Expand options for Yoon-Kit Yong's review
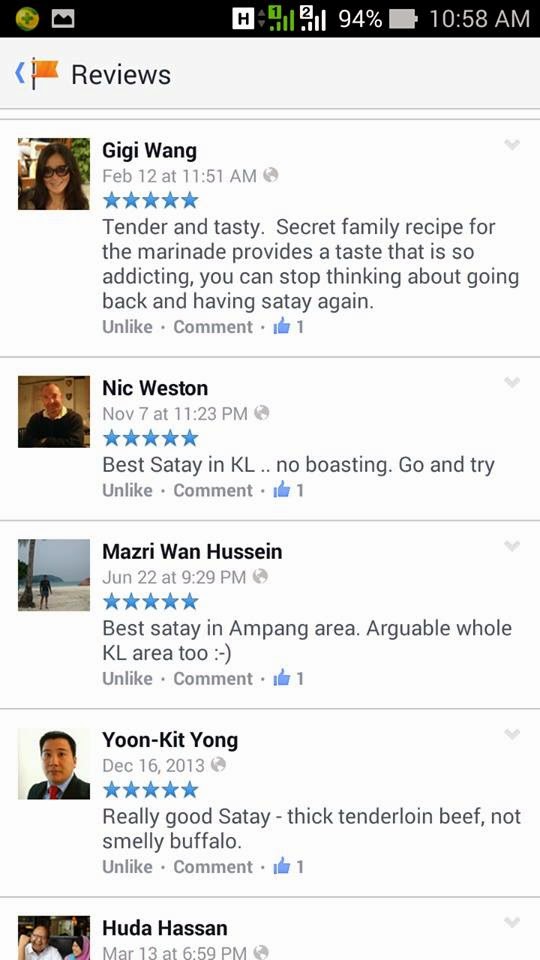The image size is (540, 960). [512, 733]
